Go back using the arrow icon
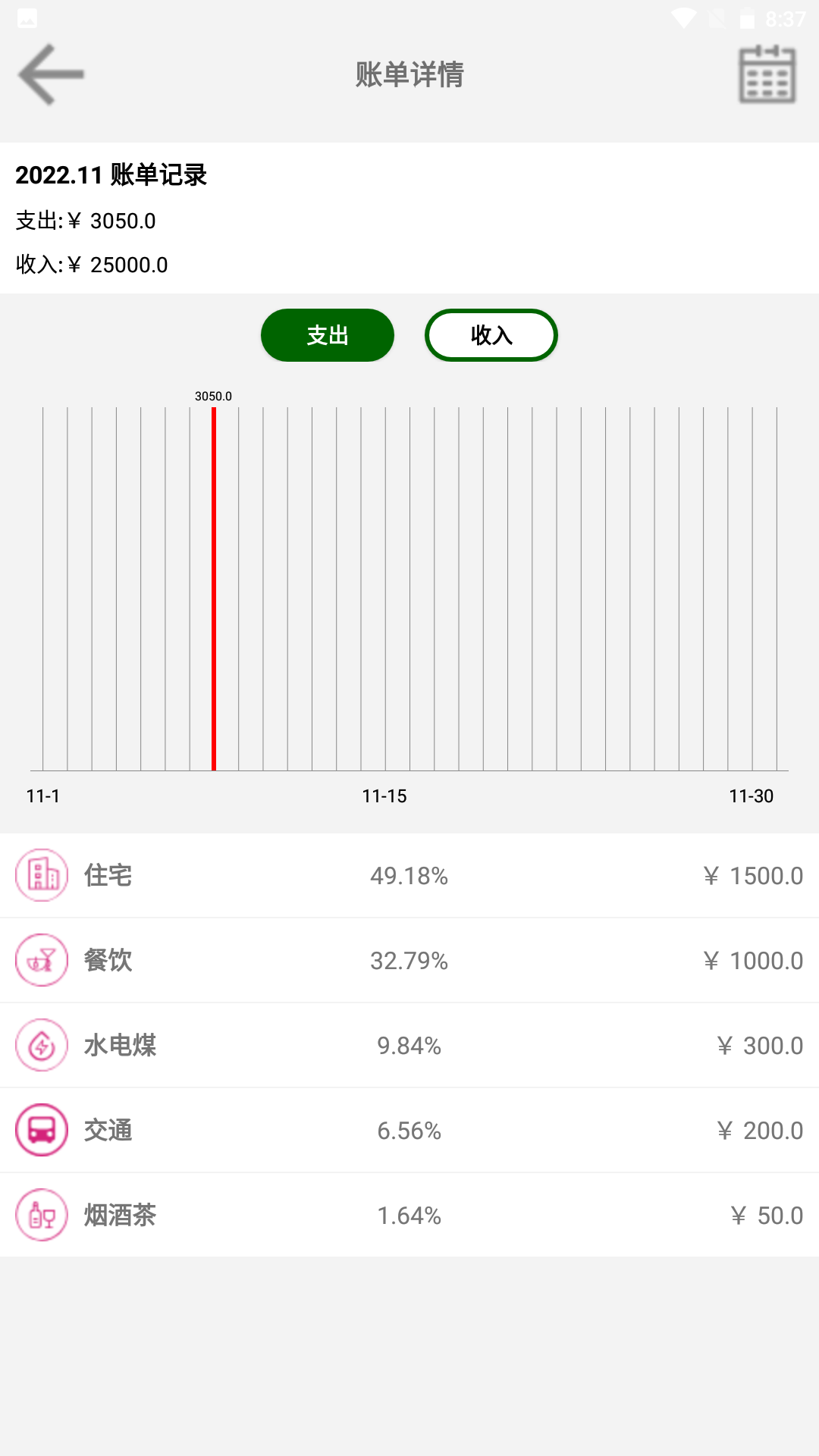 pyautogui.click(x=51, y=74)
